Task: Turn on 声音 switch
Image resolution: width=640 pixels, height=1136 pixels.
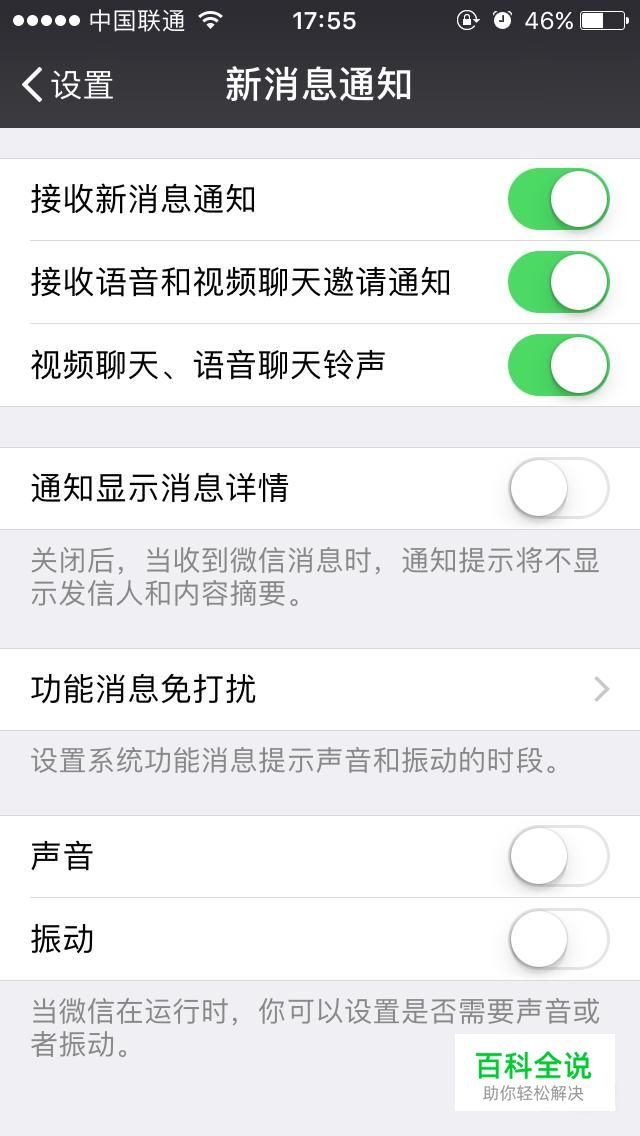Action: coord(559,856)
